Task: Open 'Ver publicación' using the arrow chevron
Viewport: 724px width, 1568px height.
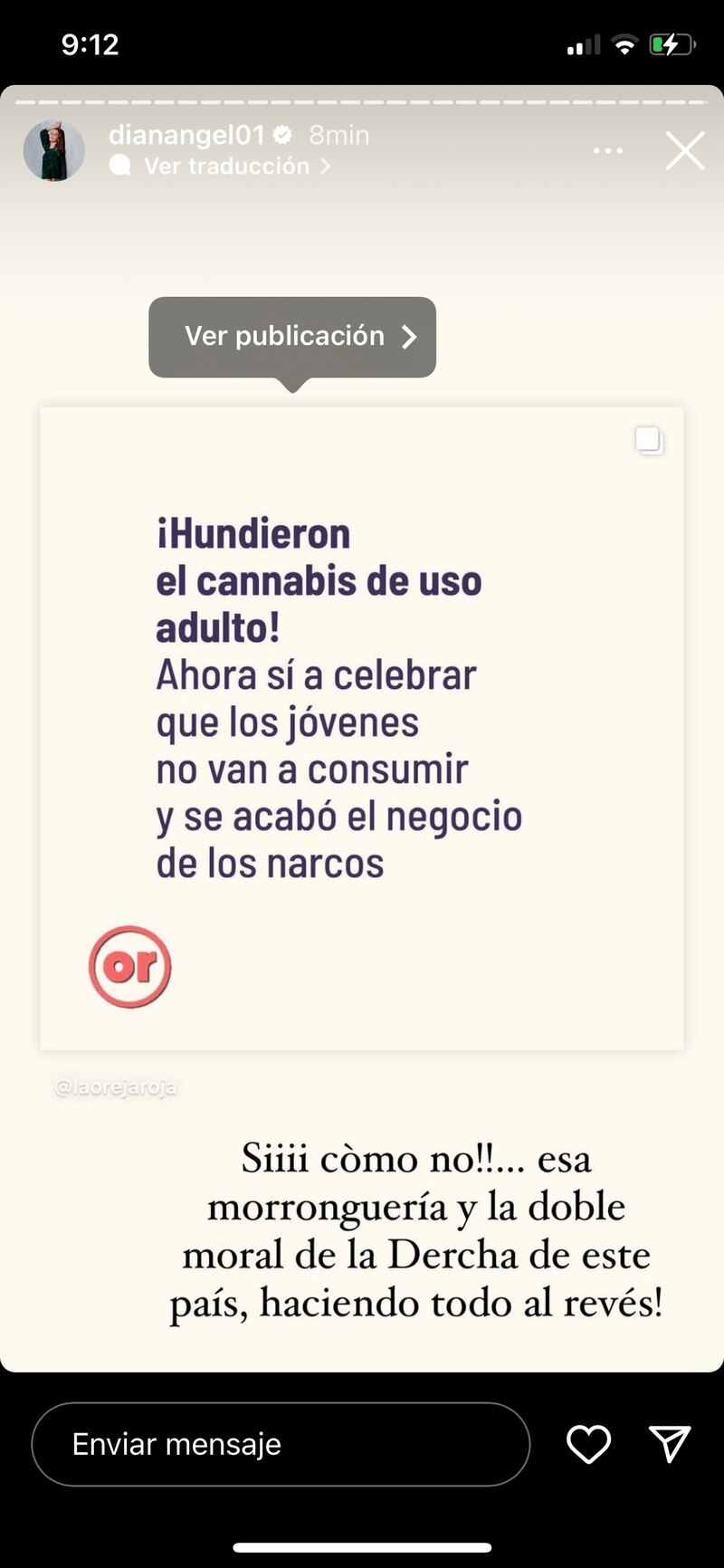Action: tap(409, 336)
